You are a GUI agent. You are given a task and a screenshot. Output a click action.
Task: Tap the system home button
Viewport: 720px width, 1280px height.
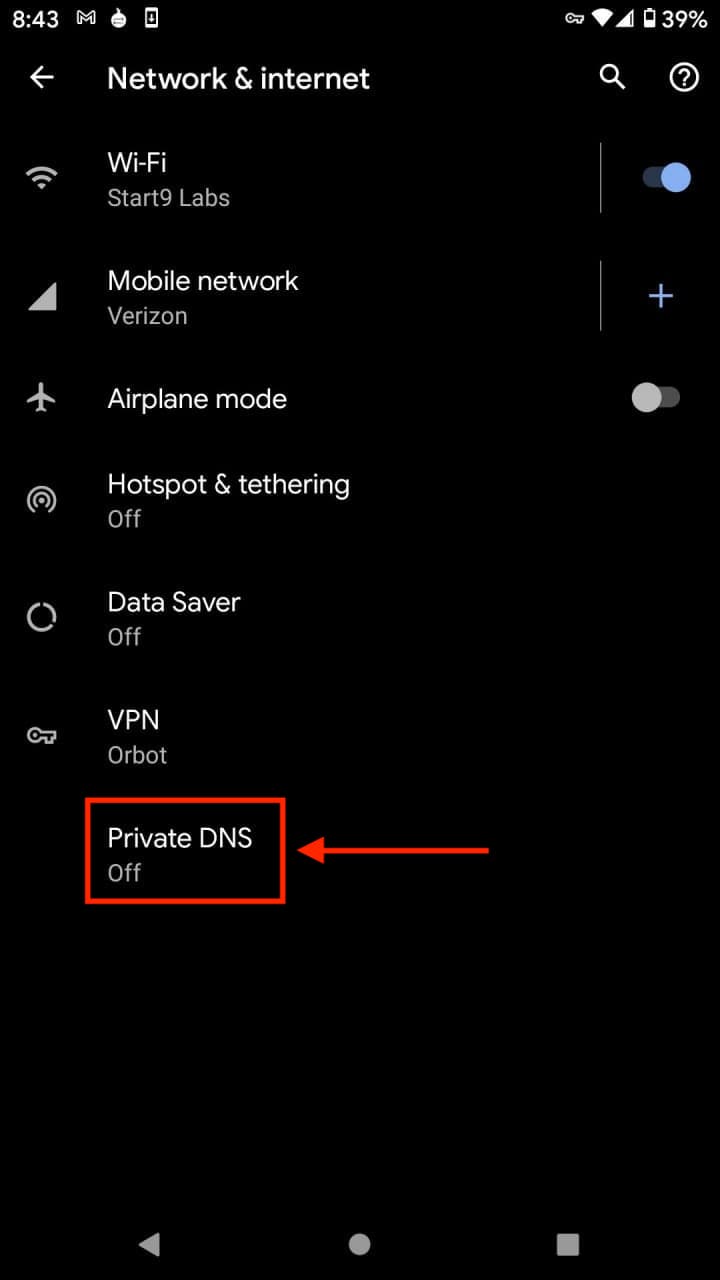[359, 1244]
